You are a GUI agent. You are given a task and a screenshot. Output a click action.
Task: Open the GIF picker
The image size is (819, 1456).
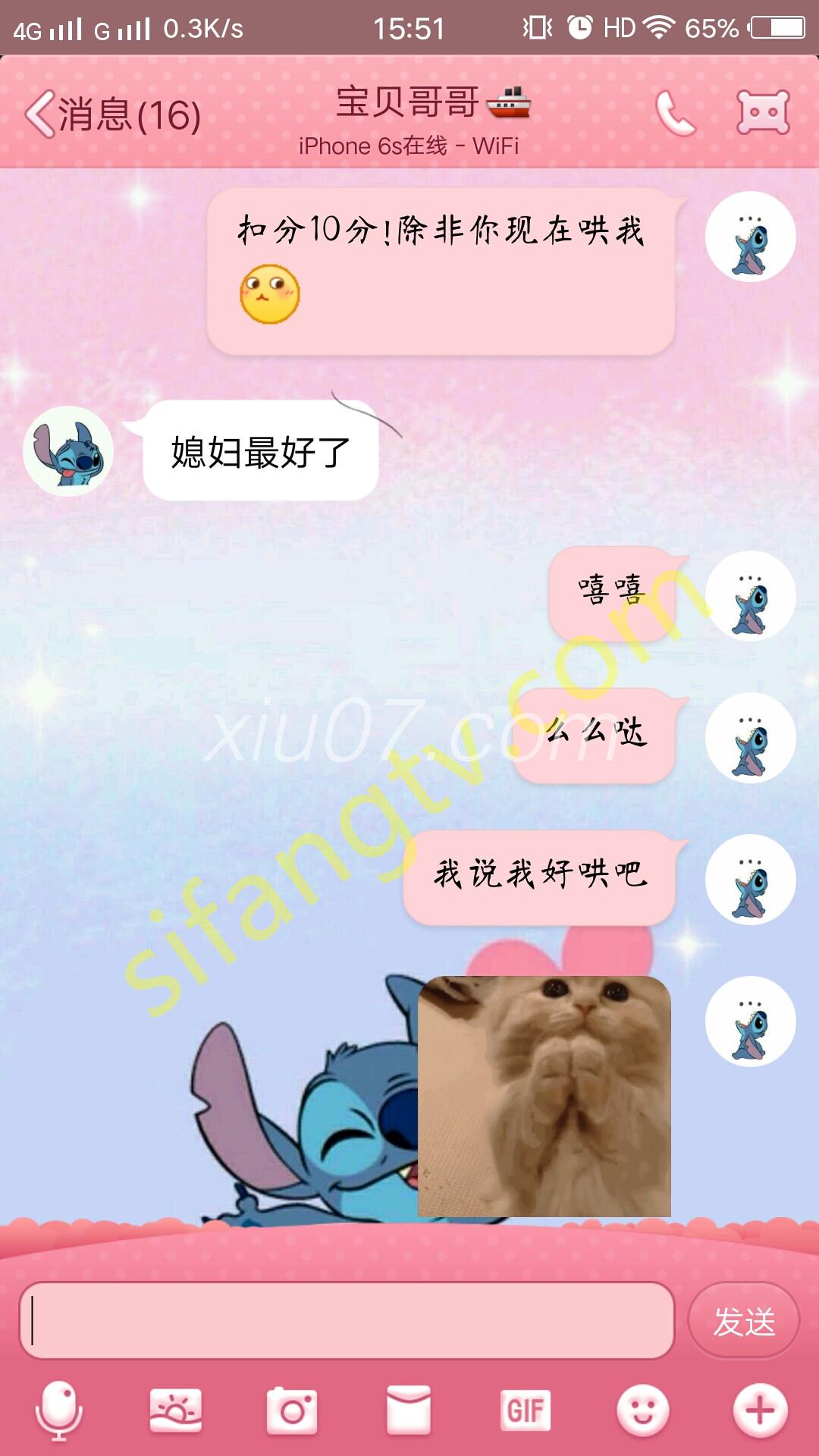526,1411
